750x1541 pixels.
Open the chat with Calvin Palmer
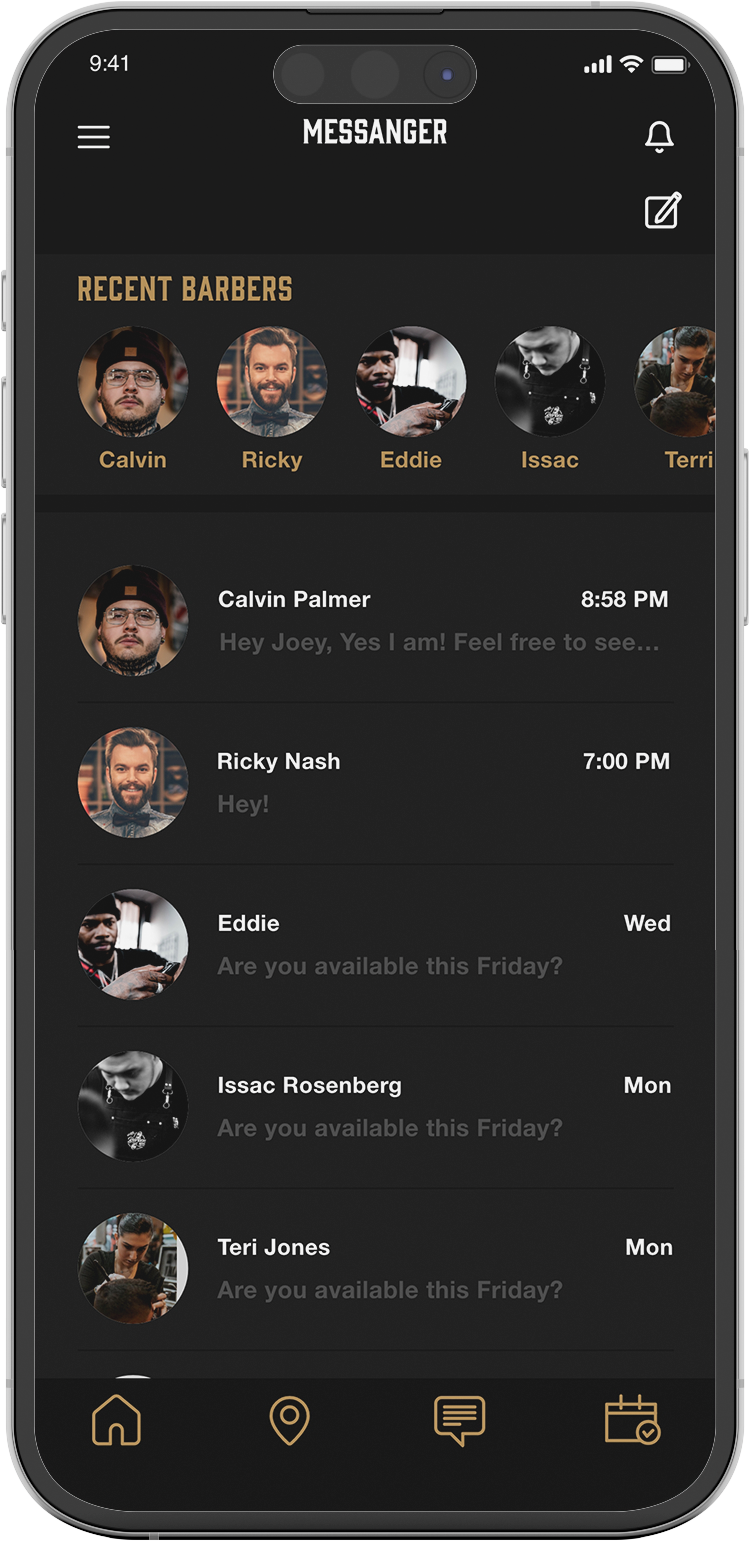pos(375,621)
